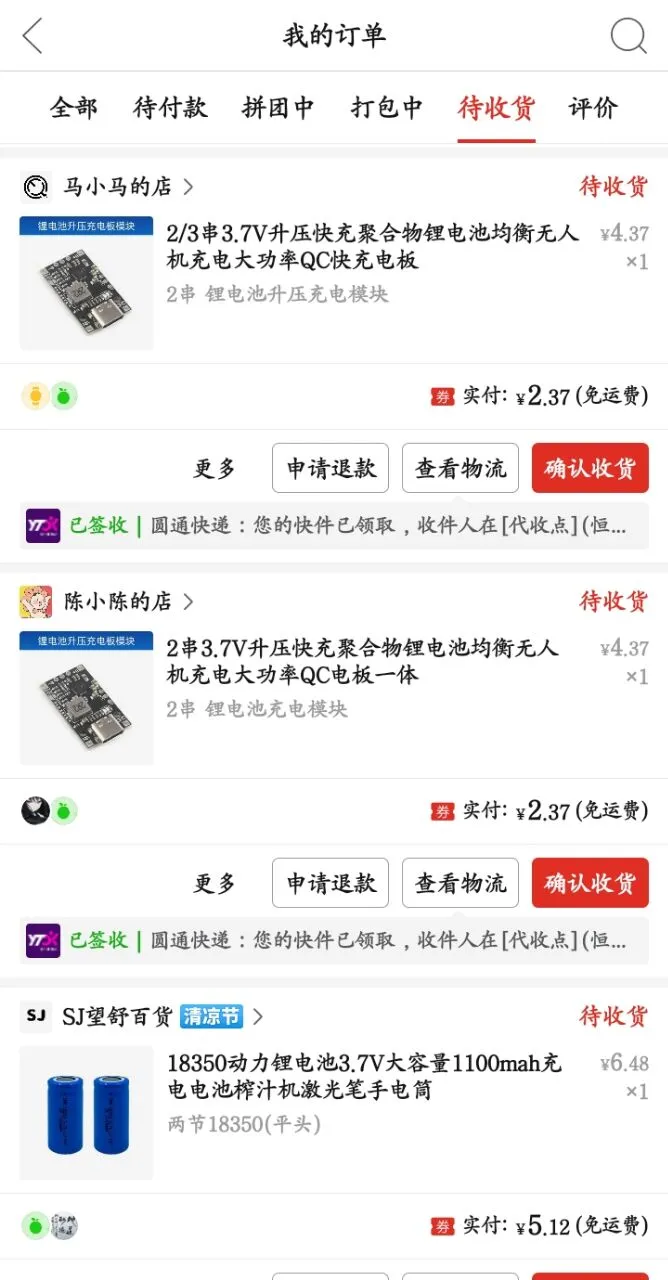The height and width of the screenshot is (1280, 668).
Task: Select the 拼团中 tab
Action: [x=278, y=108]
